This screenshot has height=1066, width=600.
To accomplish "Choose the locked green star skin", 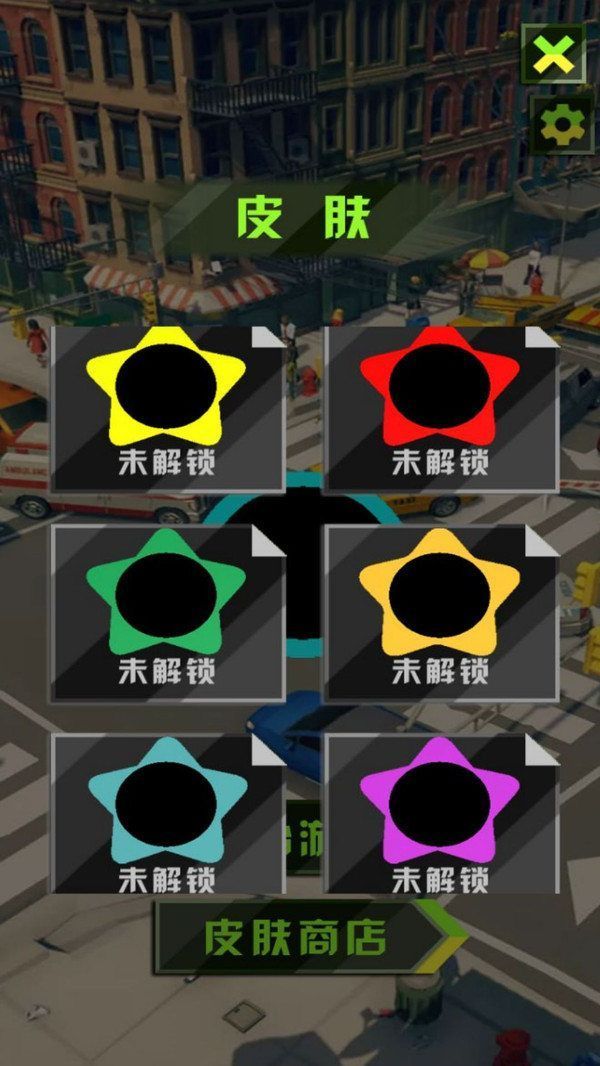I will [x=167, y=612].
